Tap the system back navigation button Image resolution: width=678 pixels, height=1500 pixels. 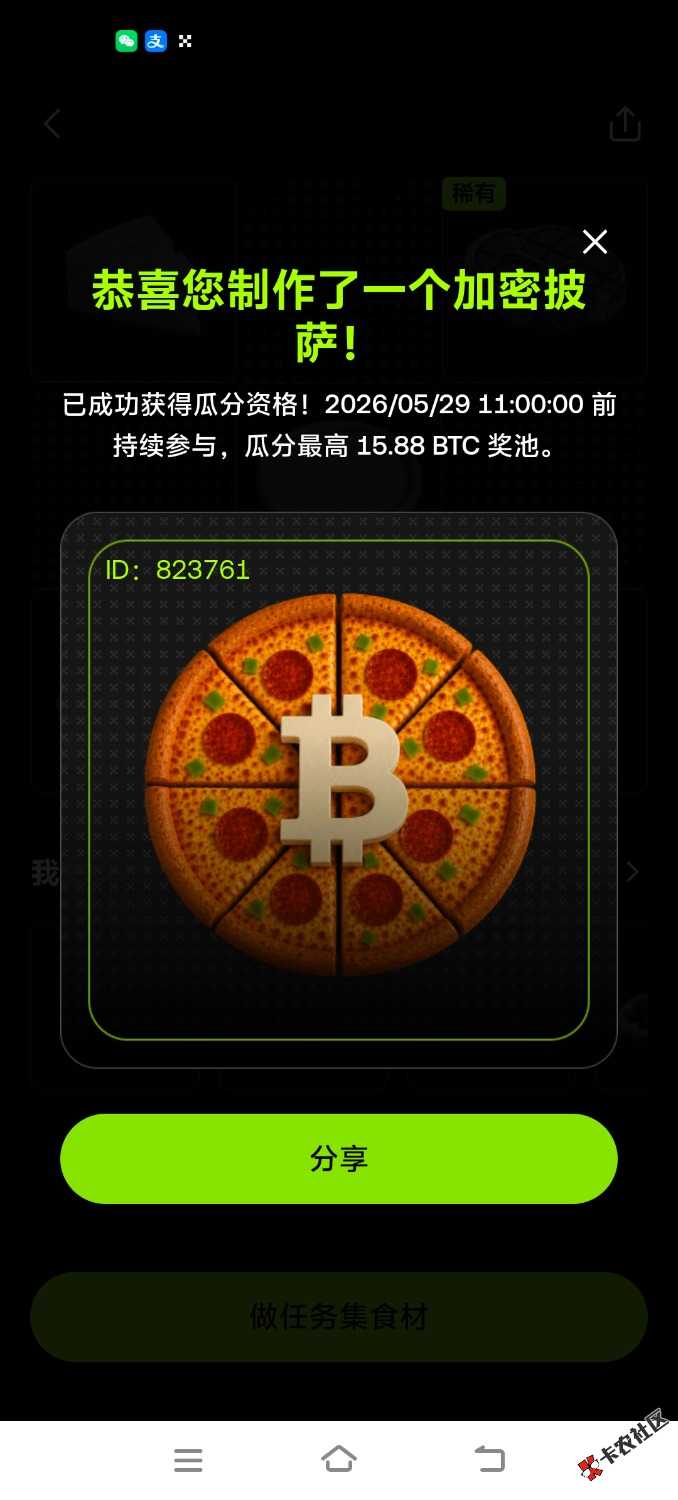489,1459
